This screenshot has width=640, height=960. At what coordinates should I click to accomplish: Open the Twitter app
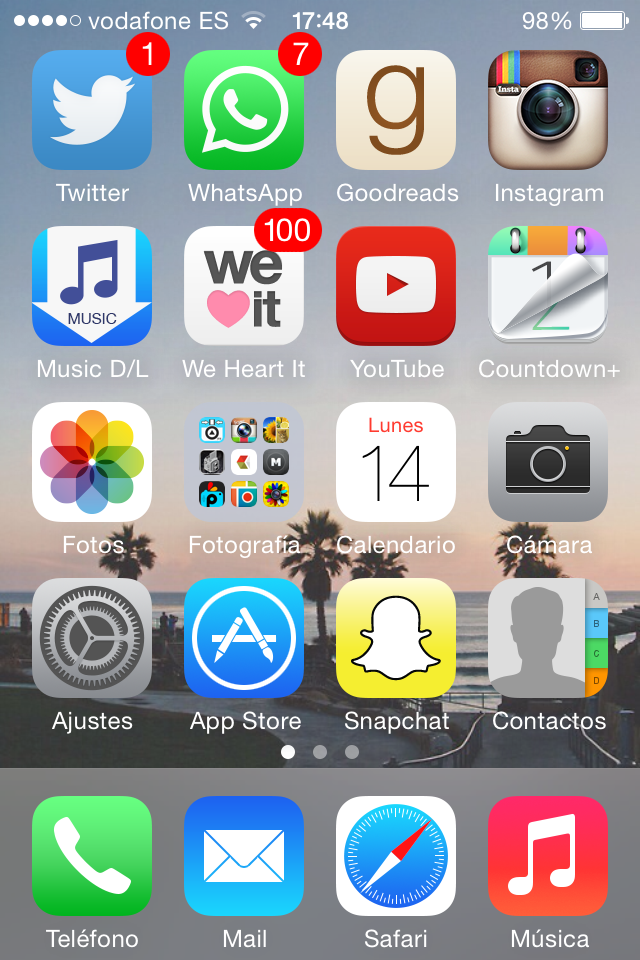tap(92, 110)
